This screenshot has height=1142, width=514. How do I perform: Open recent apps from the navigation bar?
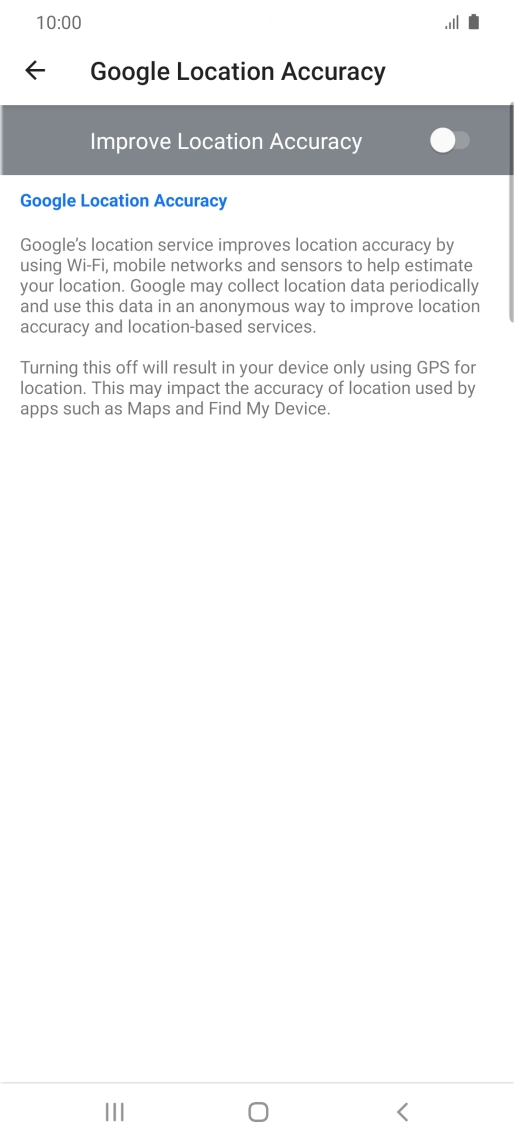pyautogui.click(x=114, y=1111)
